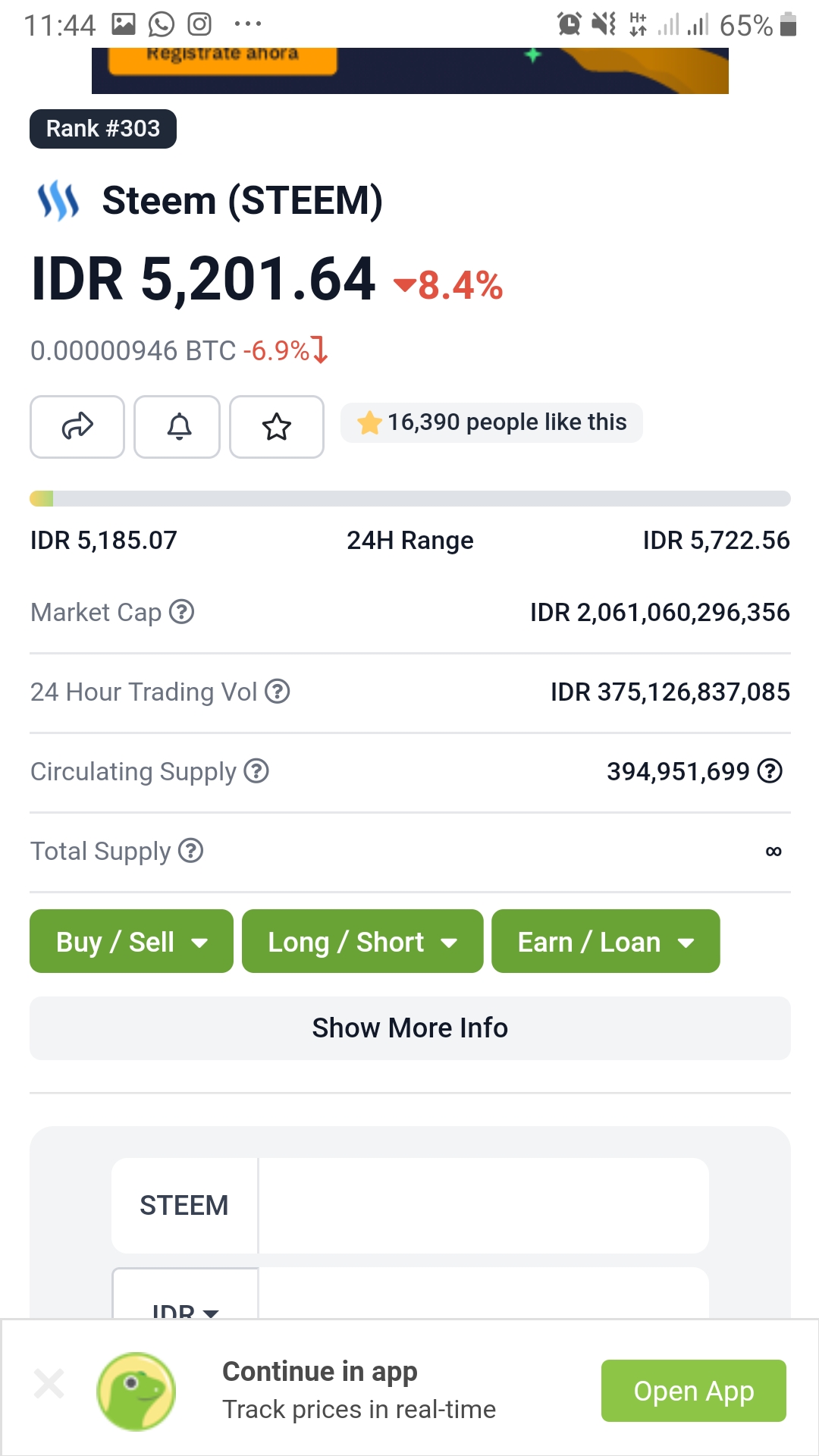Screen dimensions: 819x1456
Task: Open the Long / Short dropdown
Action: click(x=362, y=941)
